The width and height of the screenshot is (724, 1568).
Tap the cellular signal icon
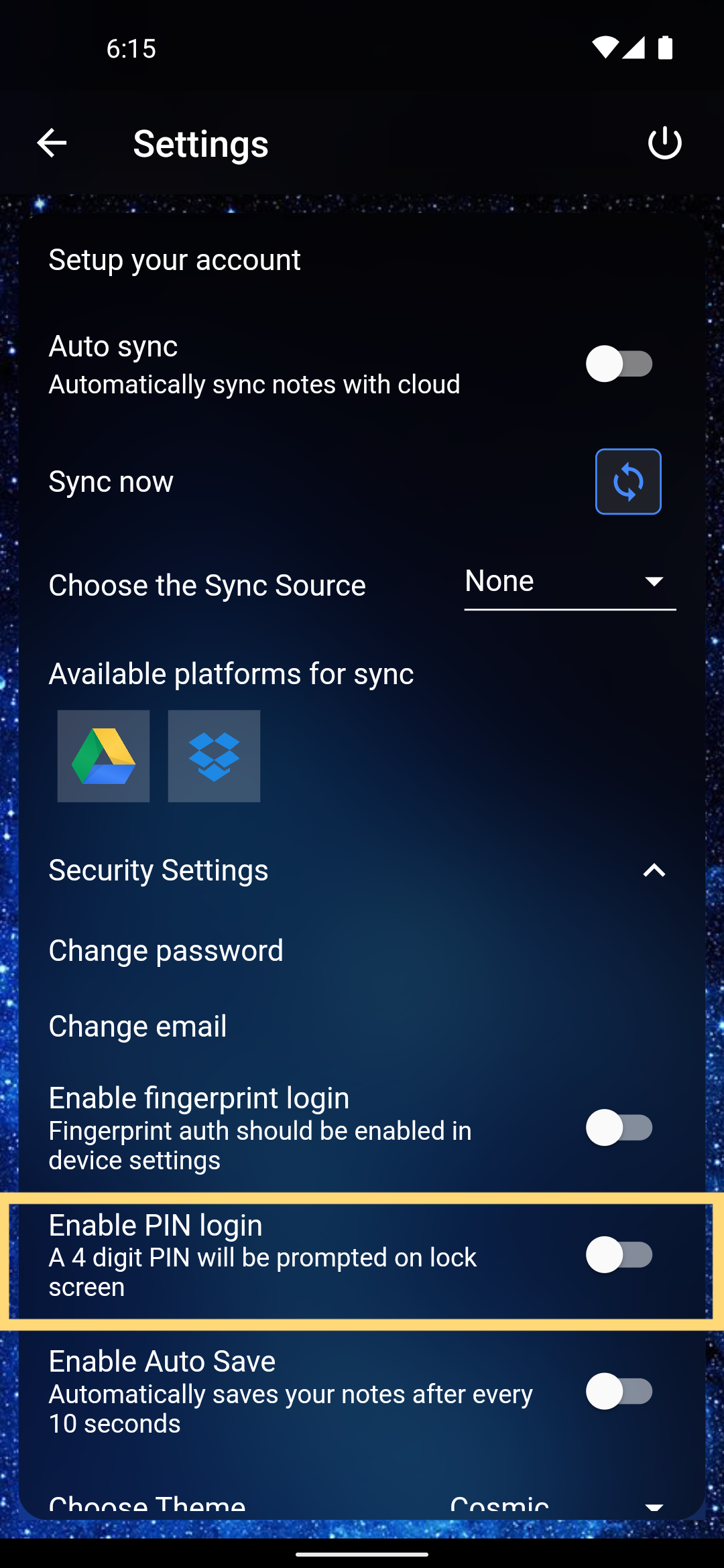633,48
